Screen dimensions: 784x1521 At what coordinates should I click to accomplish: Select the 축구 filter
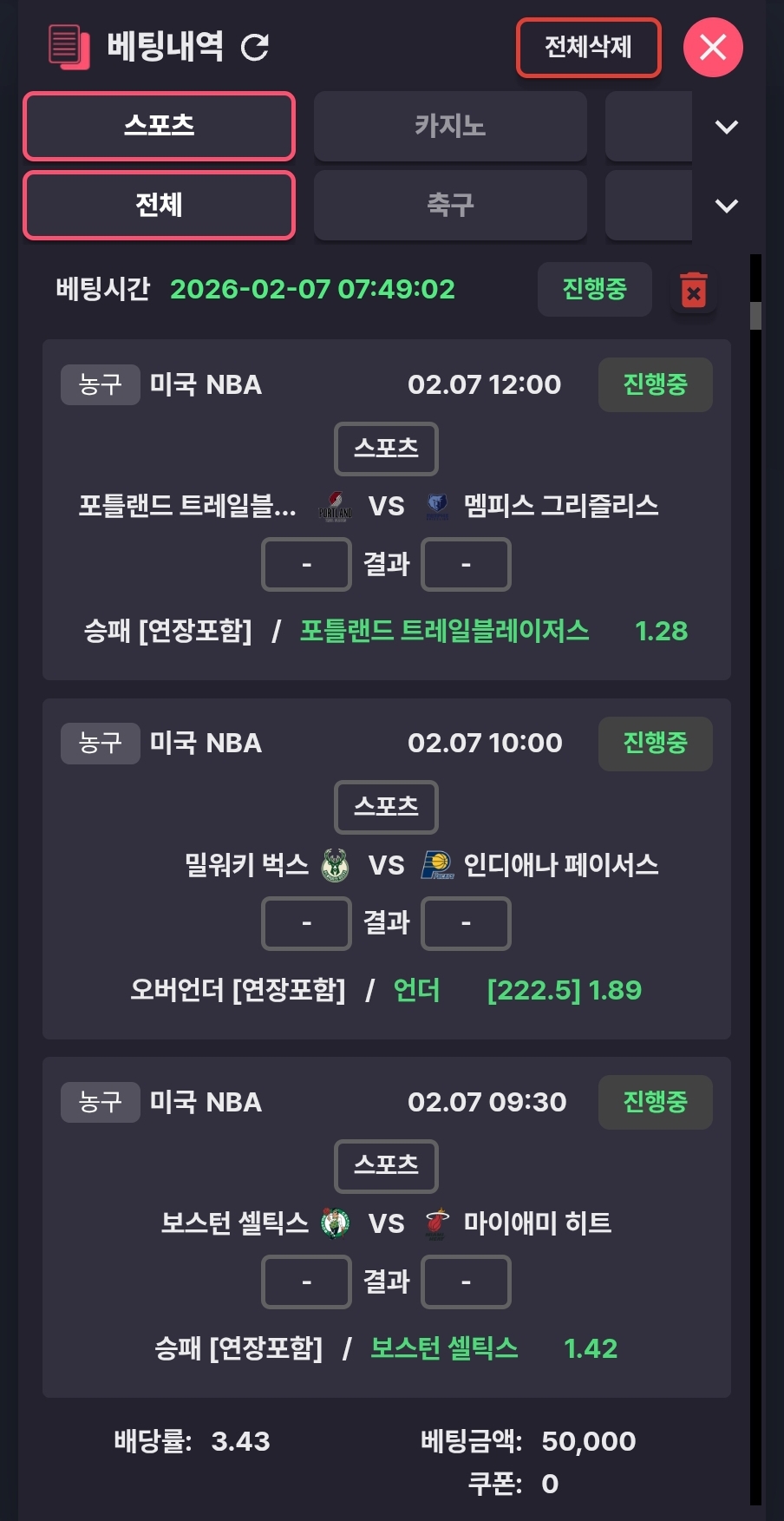point(450,205)
